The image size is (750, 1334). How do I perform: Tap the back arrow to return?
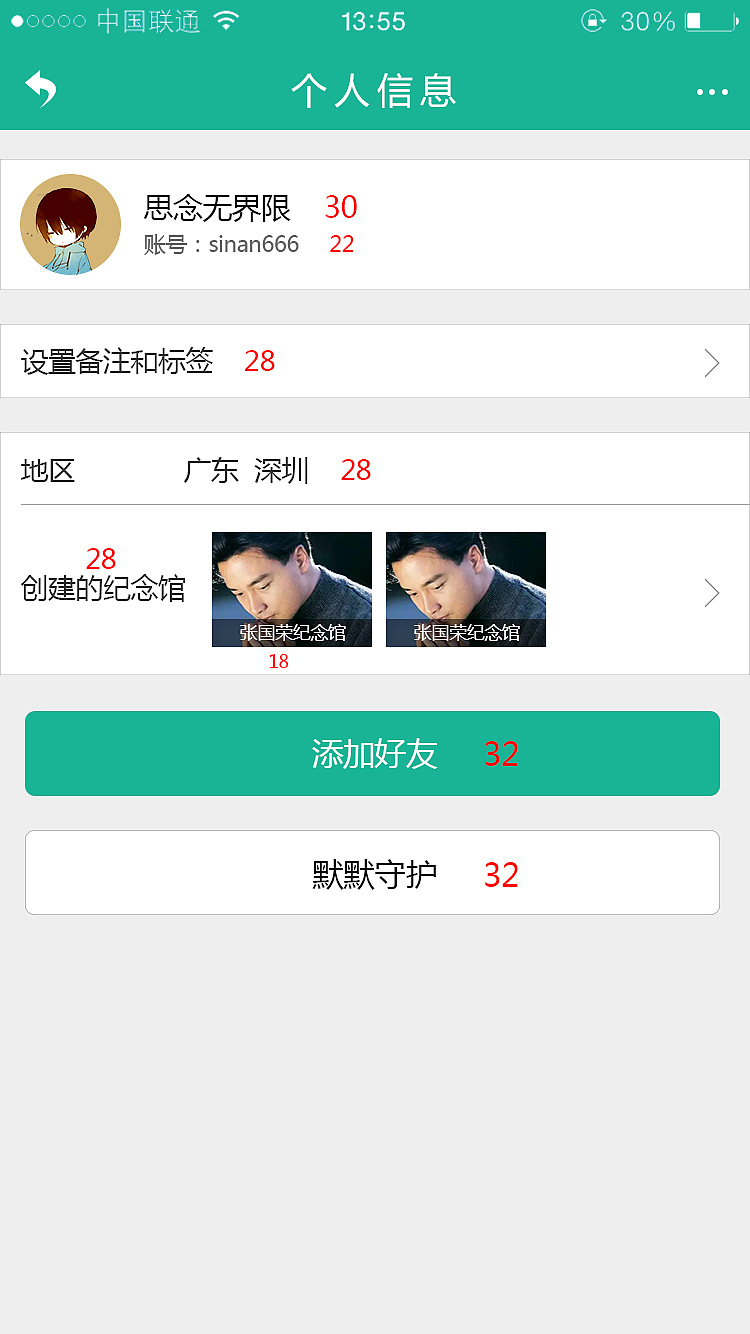[x=40, y=88]
